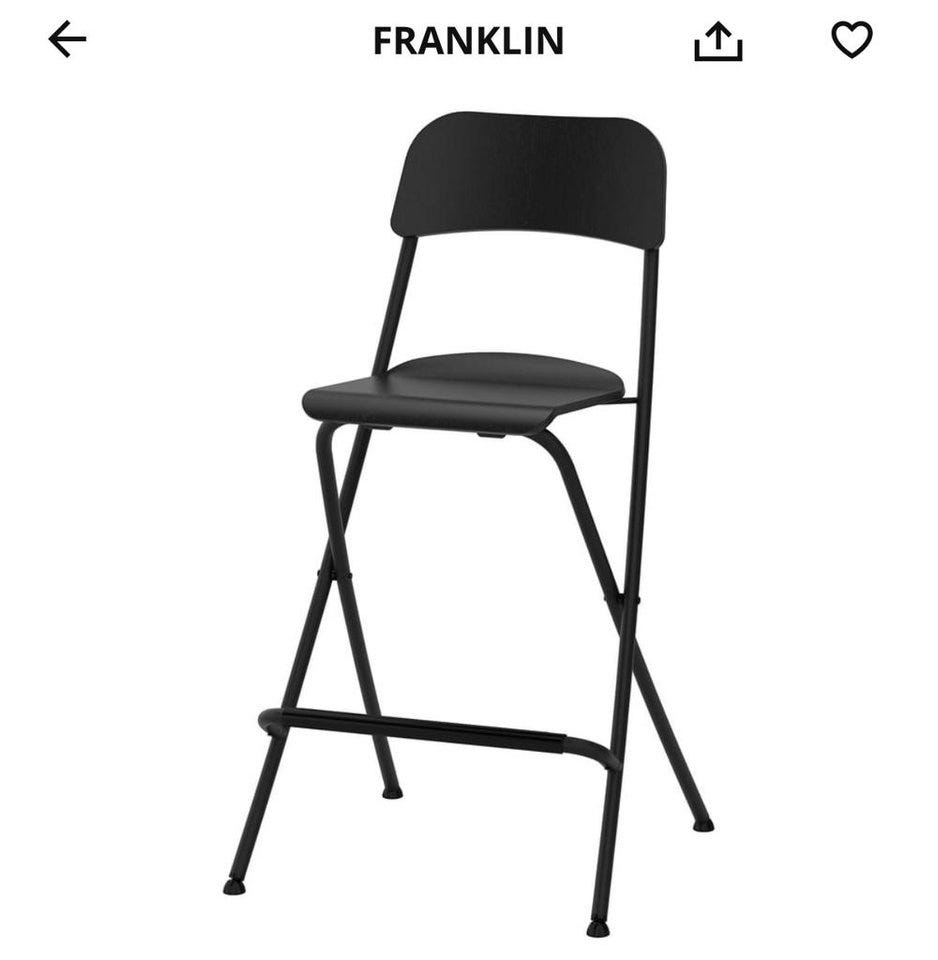Open the FRANKLIN chair product image

469,520
